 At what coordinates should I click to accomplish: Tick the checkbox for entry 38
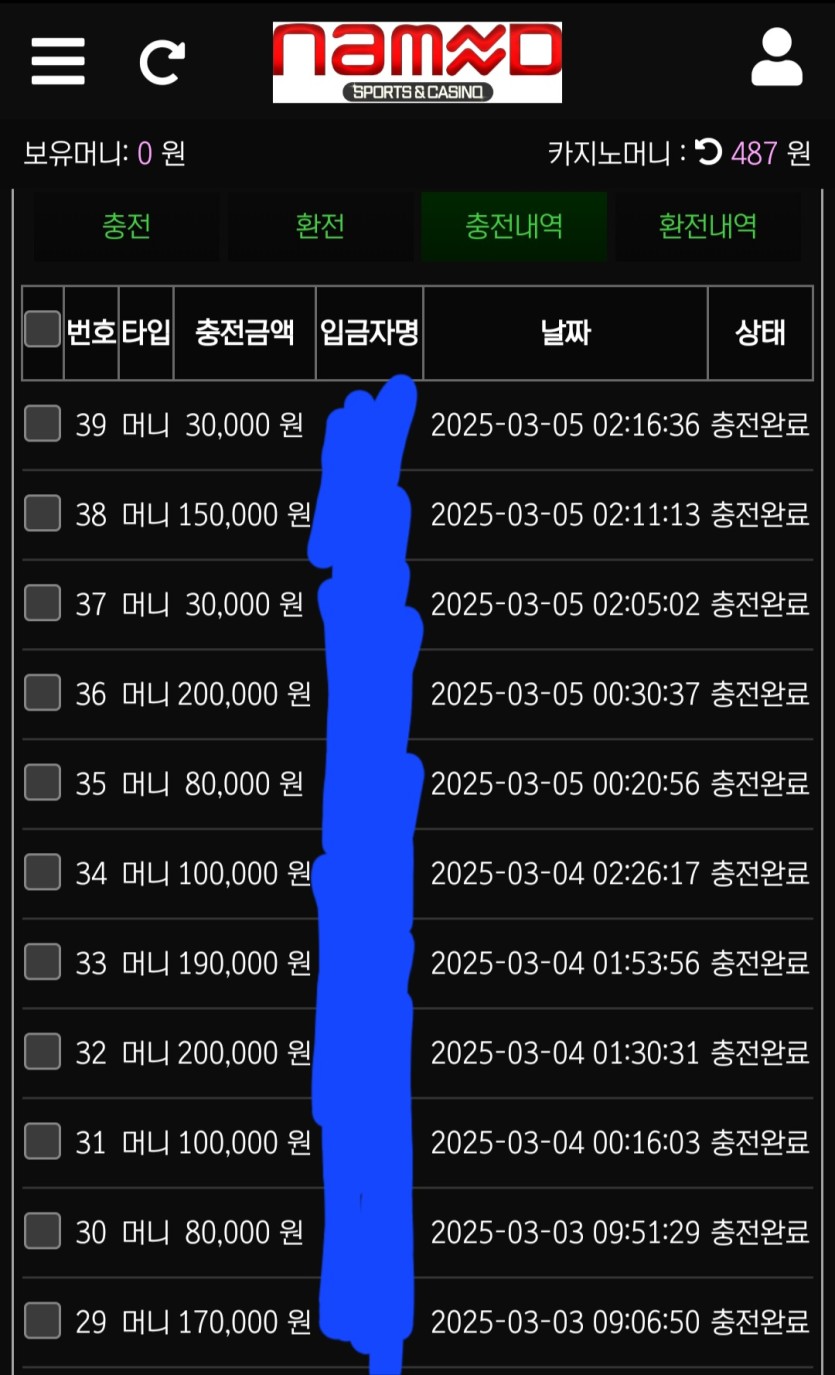pos(42,513)
